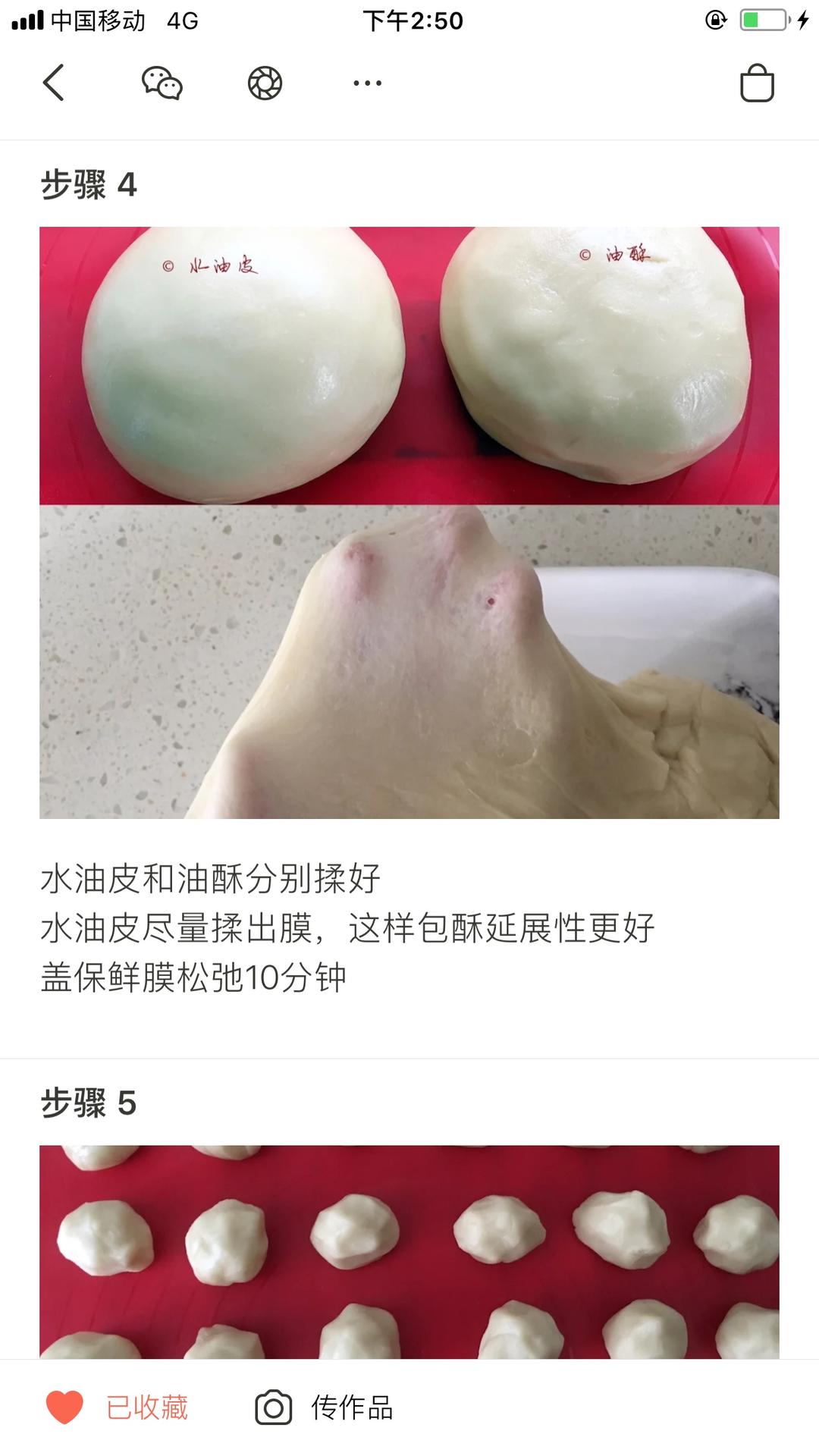Image resolution: width=819 pixels, height=1456 pixels.
Task: Share recipe to WeChat chat
Action: tap(162, 83)
